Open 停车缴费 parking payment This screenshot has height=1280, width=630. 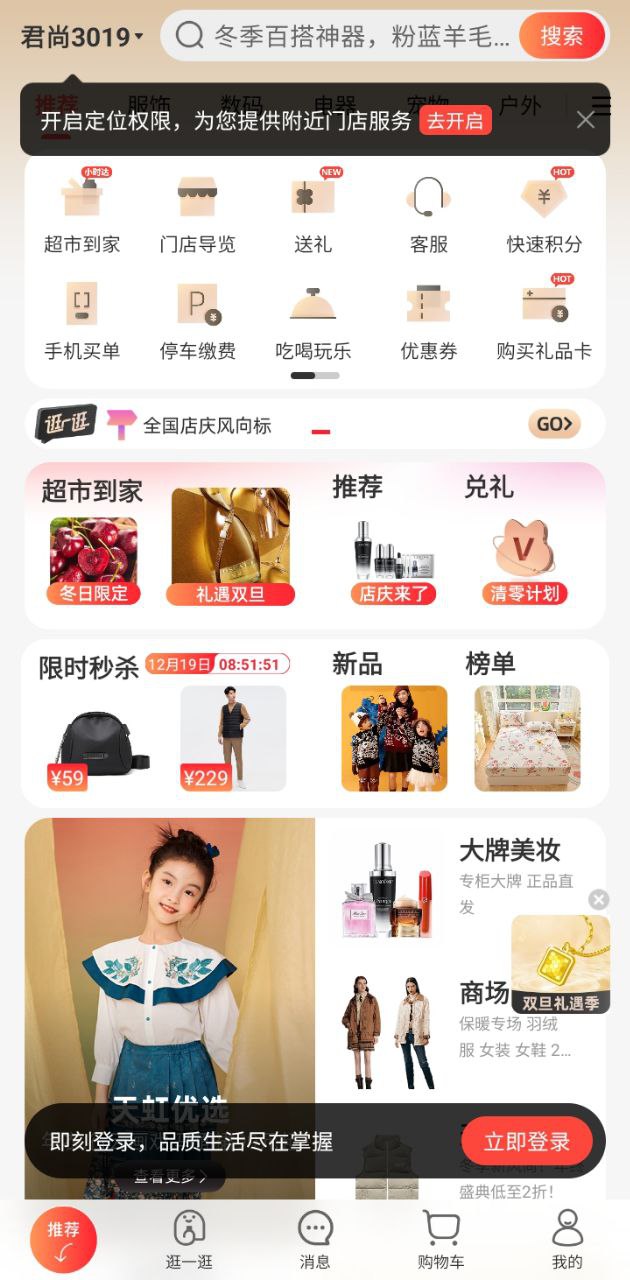197,322
